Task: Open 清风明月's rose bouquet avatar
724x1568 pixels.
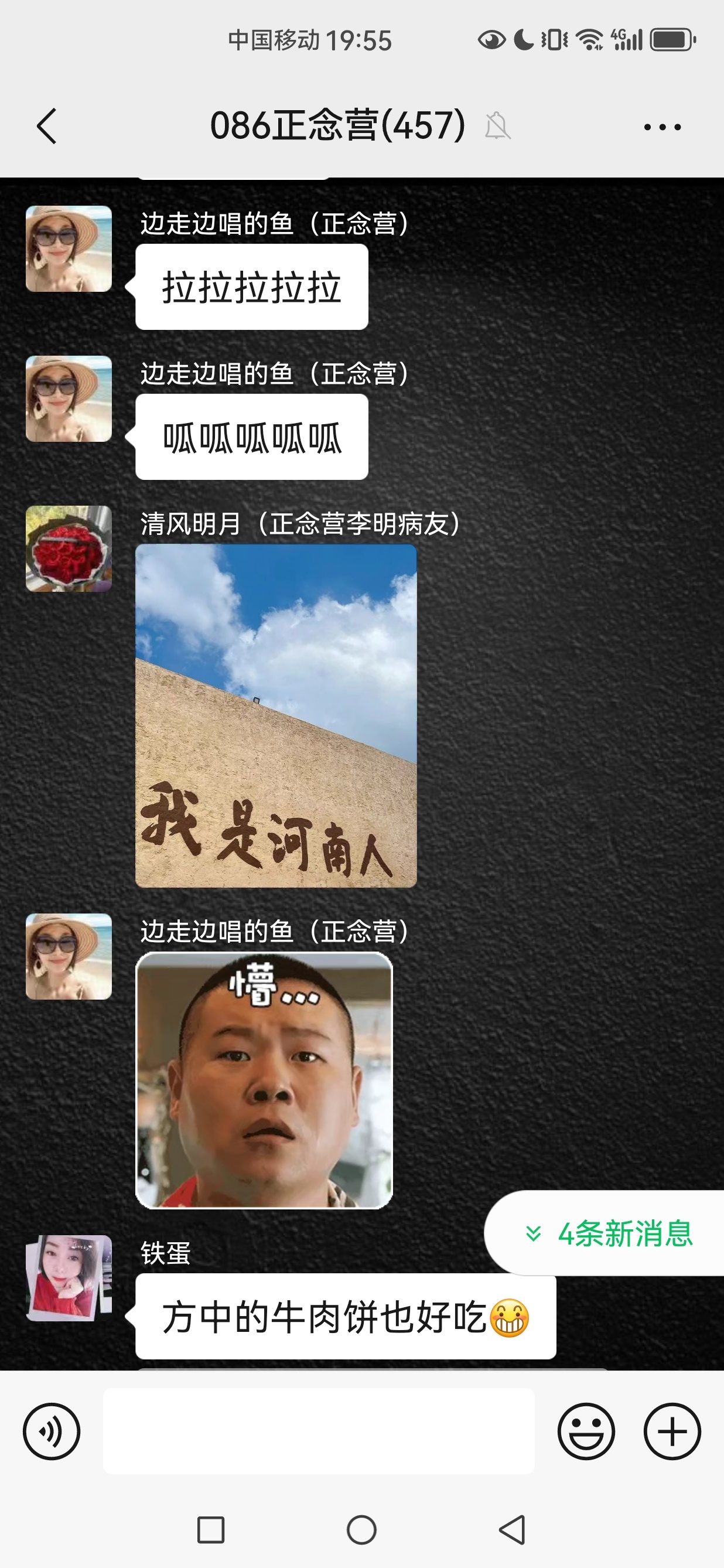Action: click(69, 548)
